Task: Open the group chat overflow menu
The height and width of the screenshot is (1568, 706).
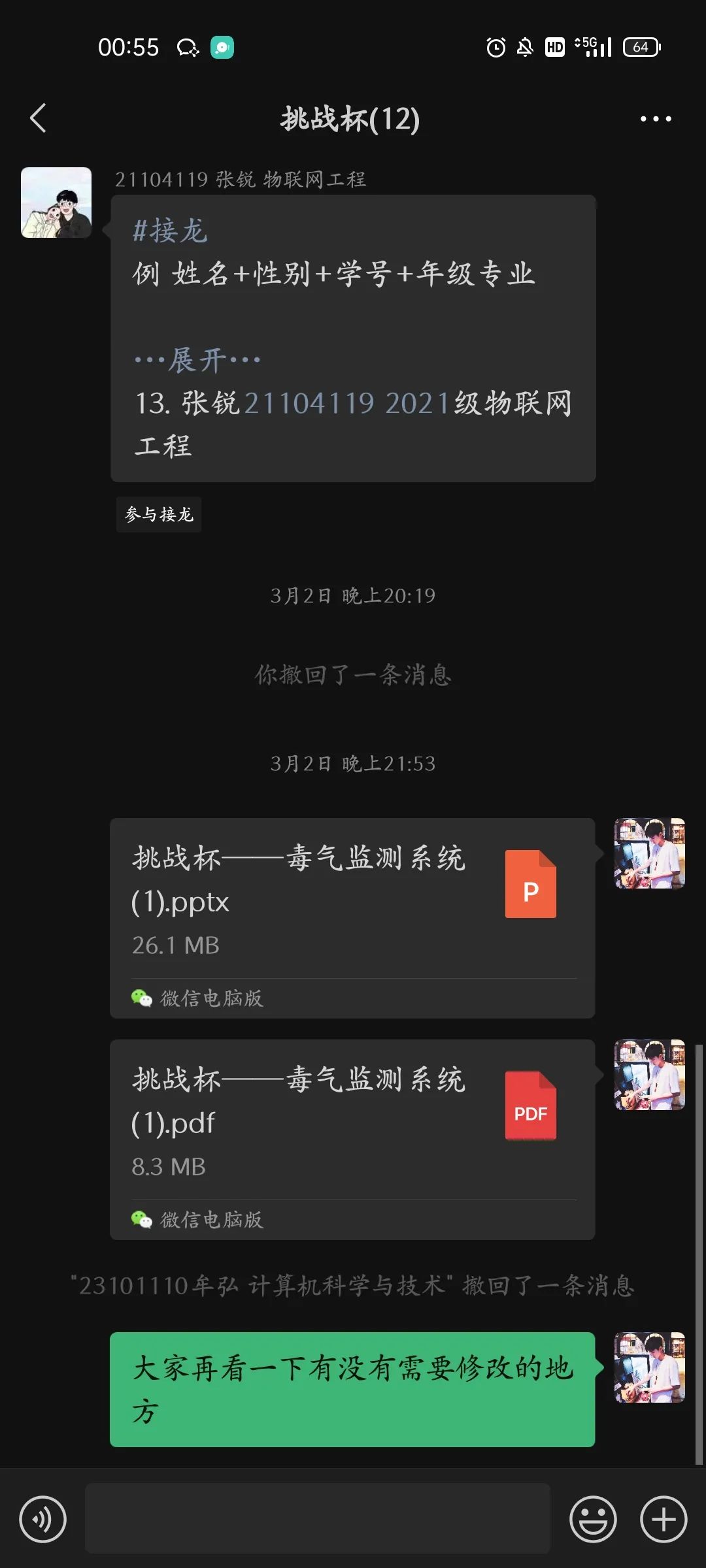Action: [655, 119]
